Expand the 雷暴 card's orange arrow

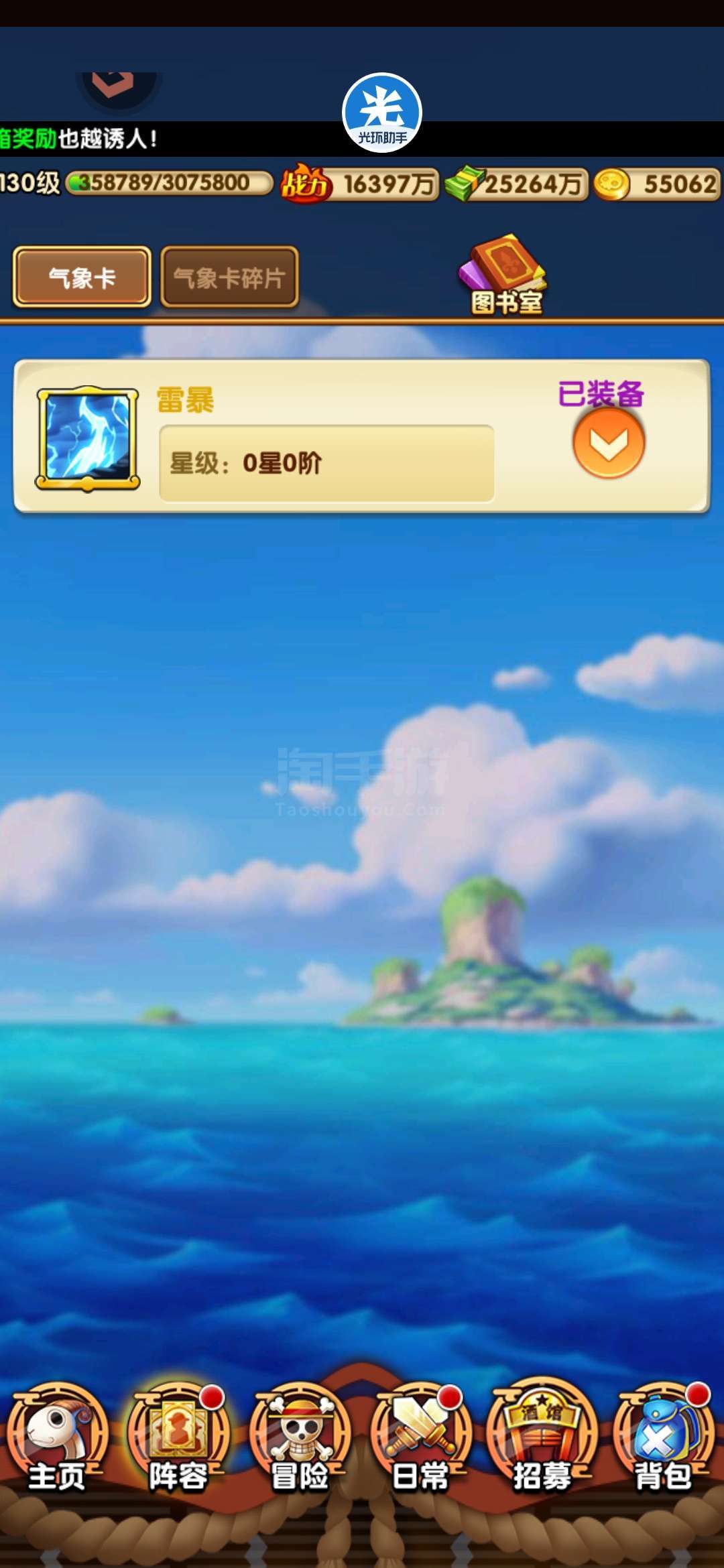coord(609,443)
